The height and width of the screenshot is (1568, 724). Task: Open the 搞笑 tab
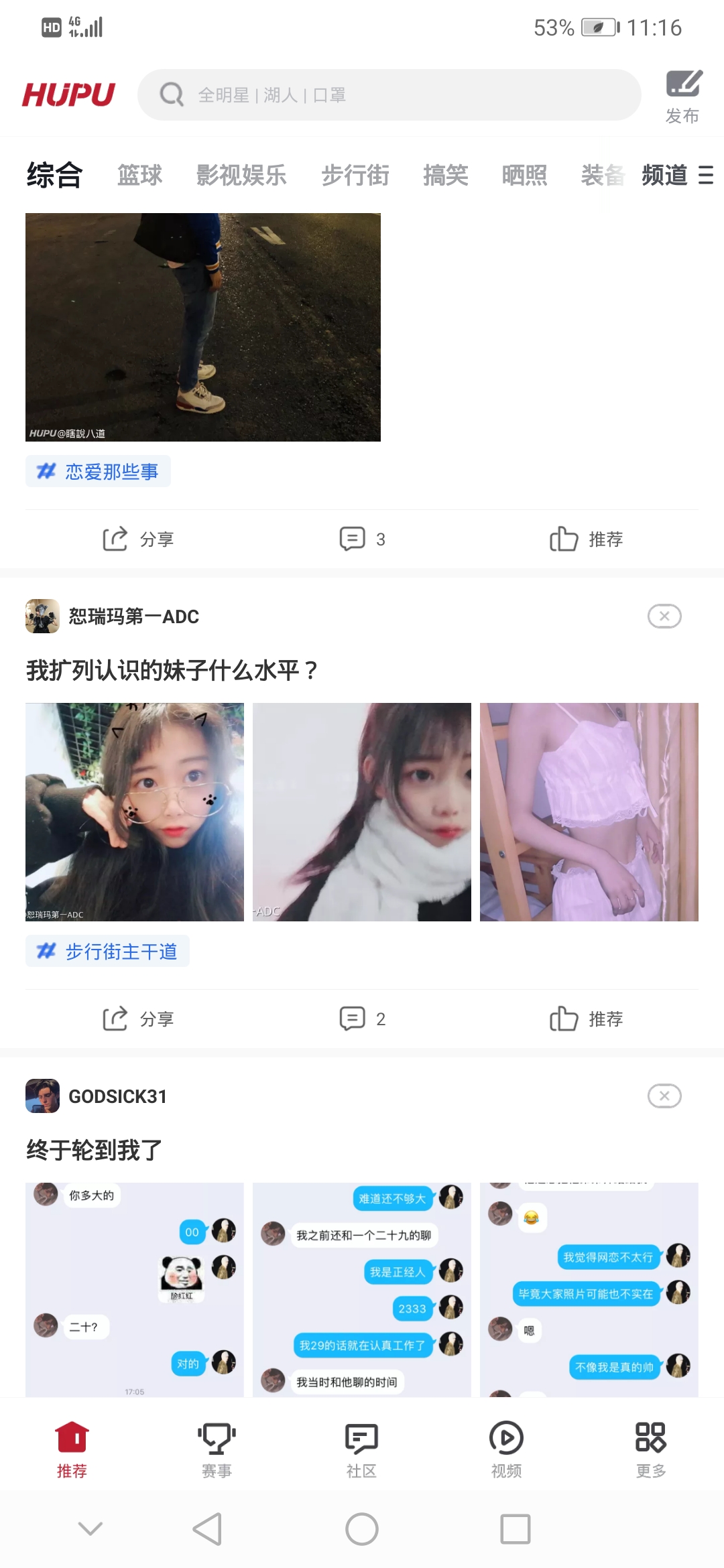446,176
